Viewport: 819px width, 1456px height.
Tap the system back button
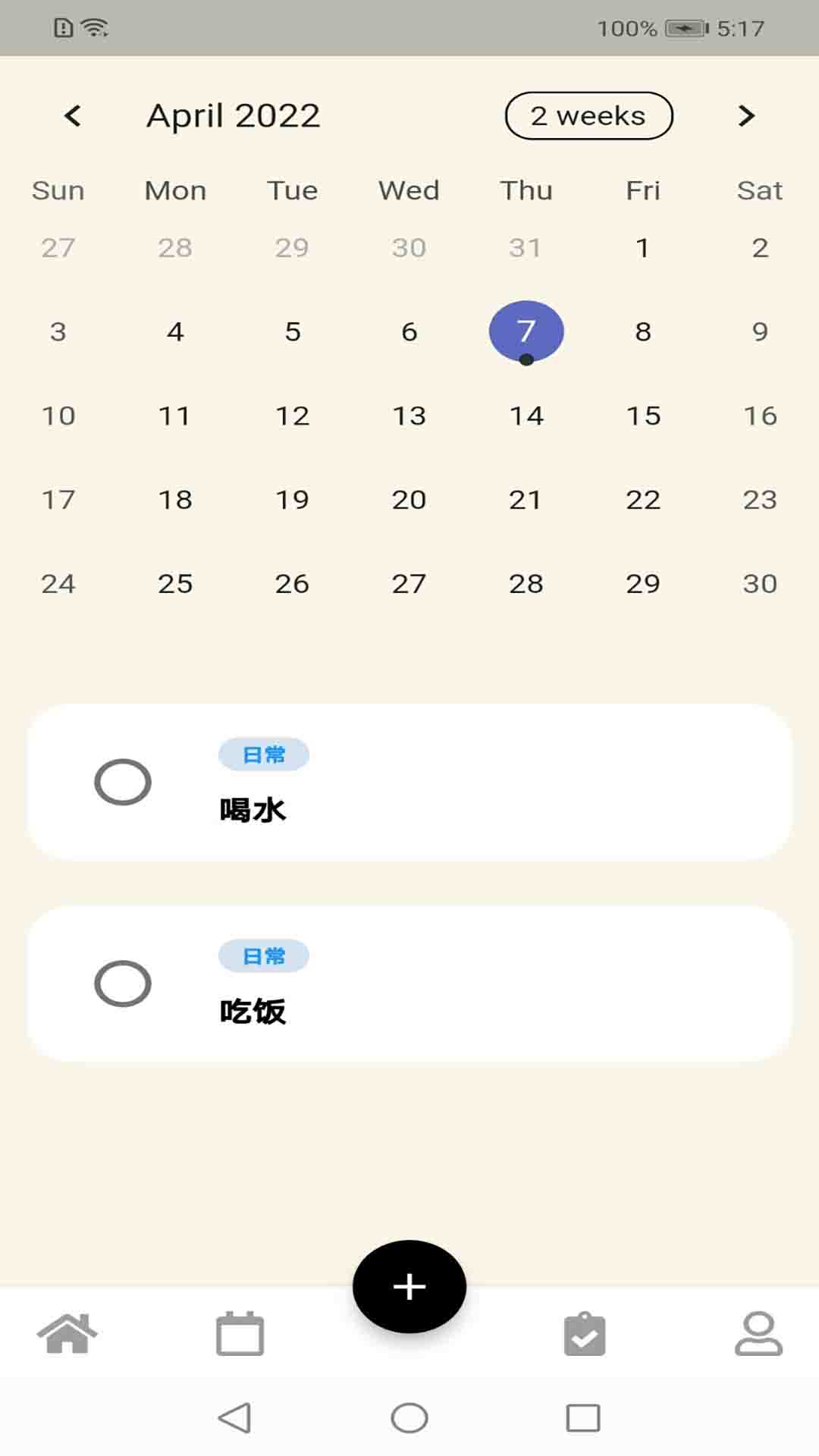coord(234,1417)
